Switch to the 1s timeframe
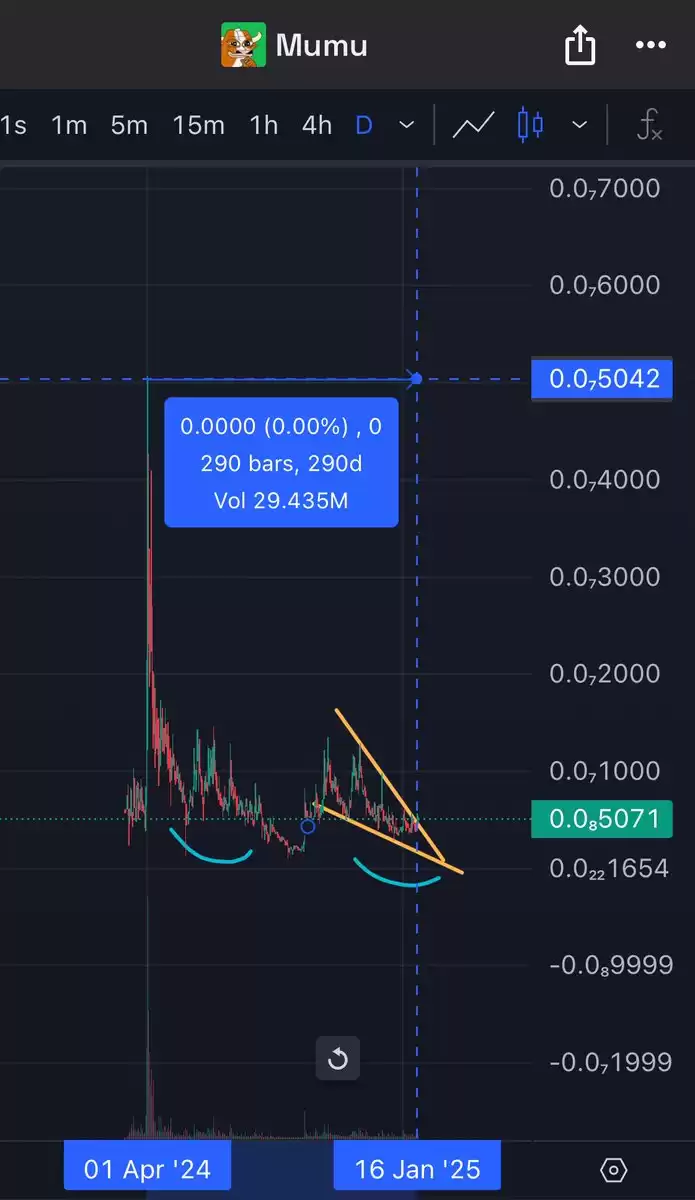Image resolution: width=695 pixels, height=1200 pixels. pos(14,125)
